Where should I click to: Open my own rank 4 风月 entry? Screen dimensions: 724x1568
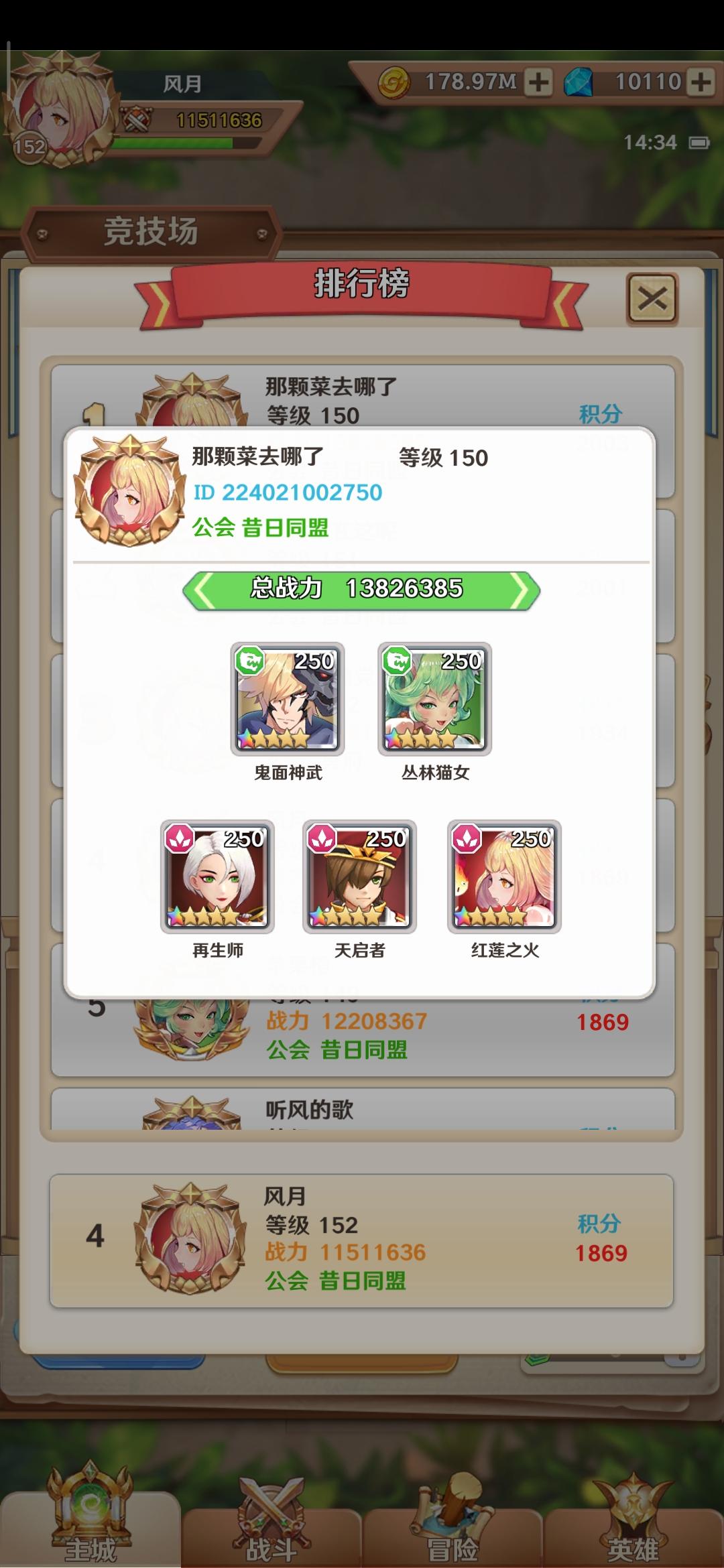(x=361, y=1240)
